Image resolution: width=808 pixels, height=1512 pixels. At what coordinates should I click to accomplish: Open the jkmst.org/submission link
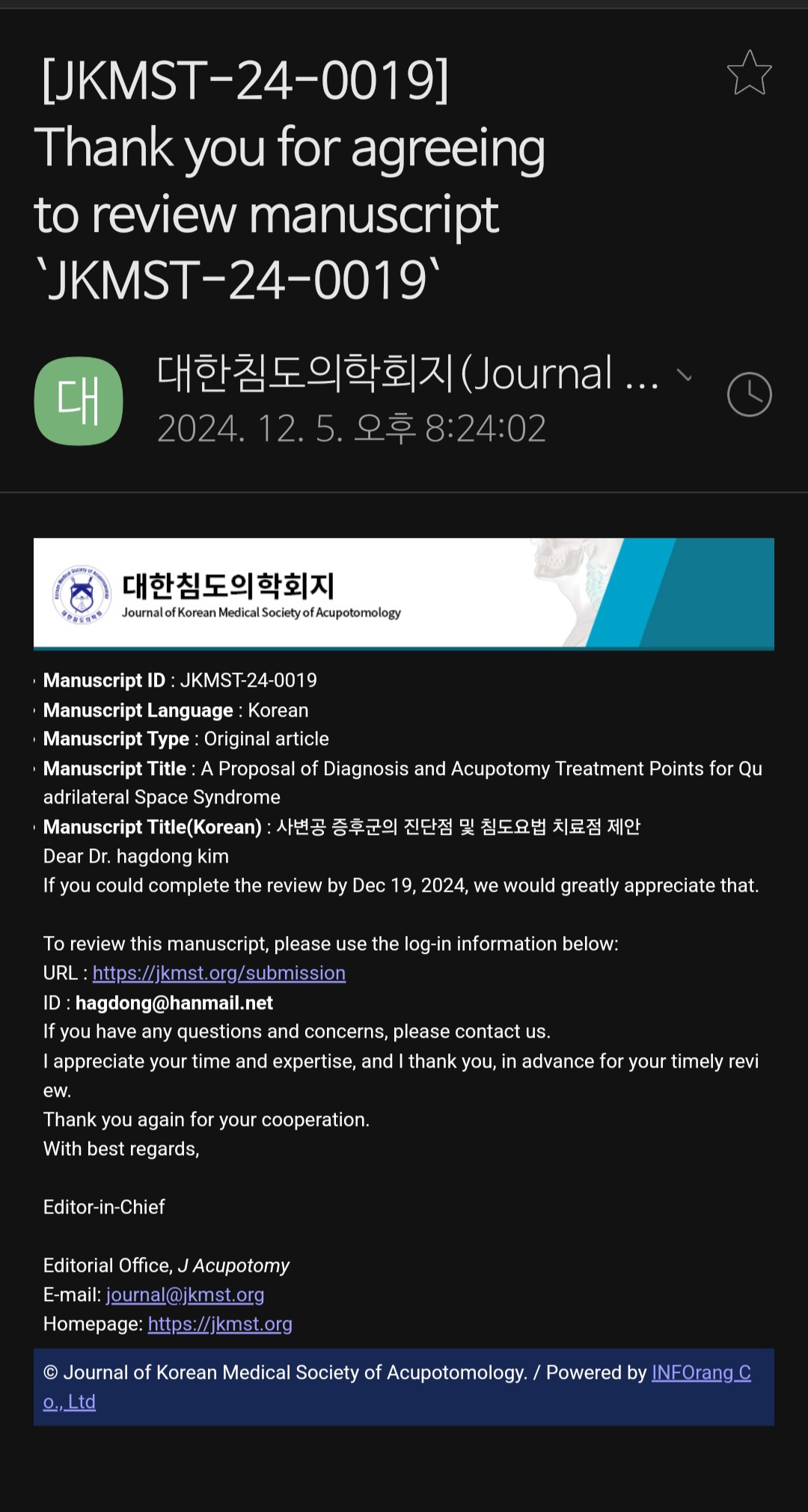[x=218, y=973]
